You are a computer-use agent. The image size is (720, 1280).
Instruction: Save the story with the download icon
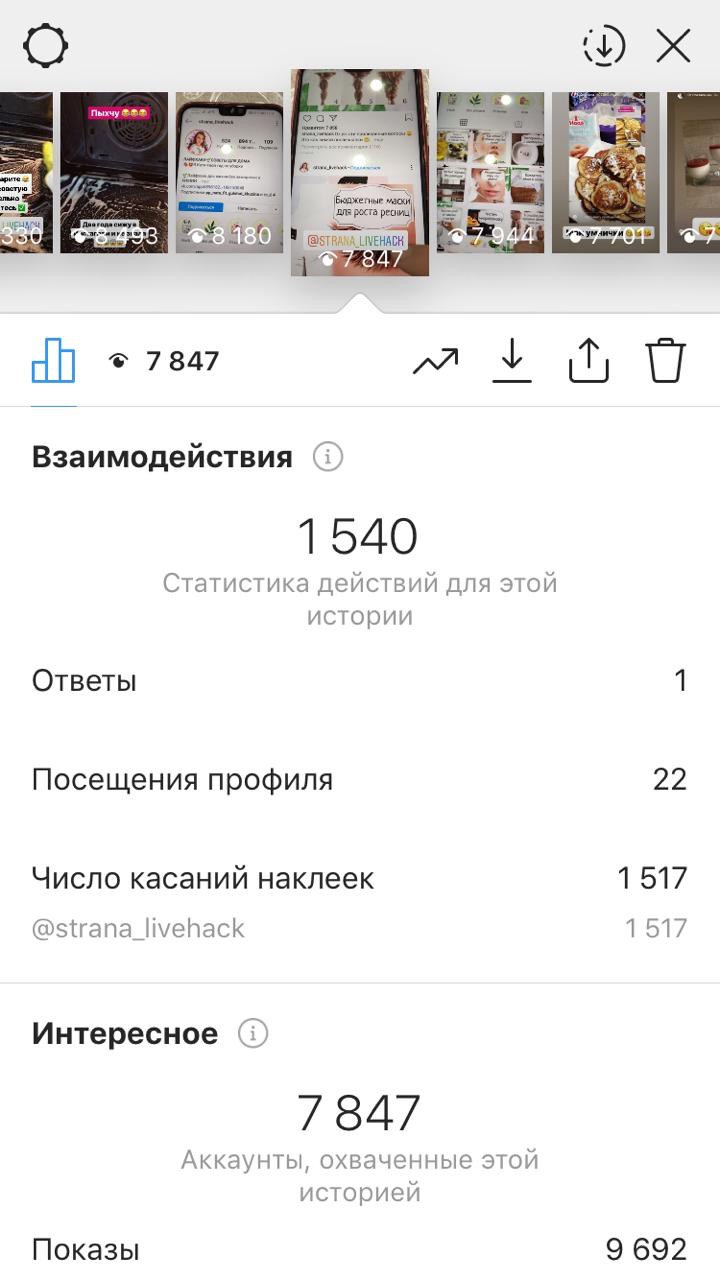512,361
